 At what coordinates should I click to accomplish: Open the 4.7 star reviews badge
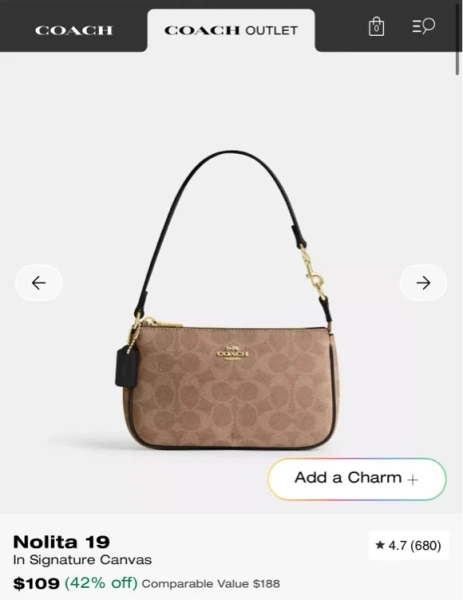[x=408, y=545]
